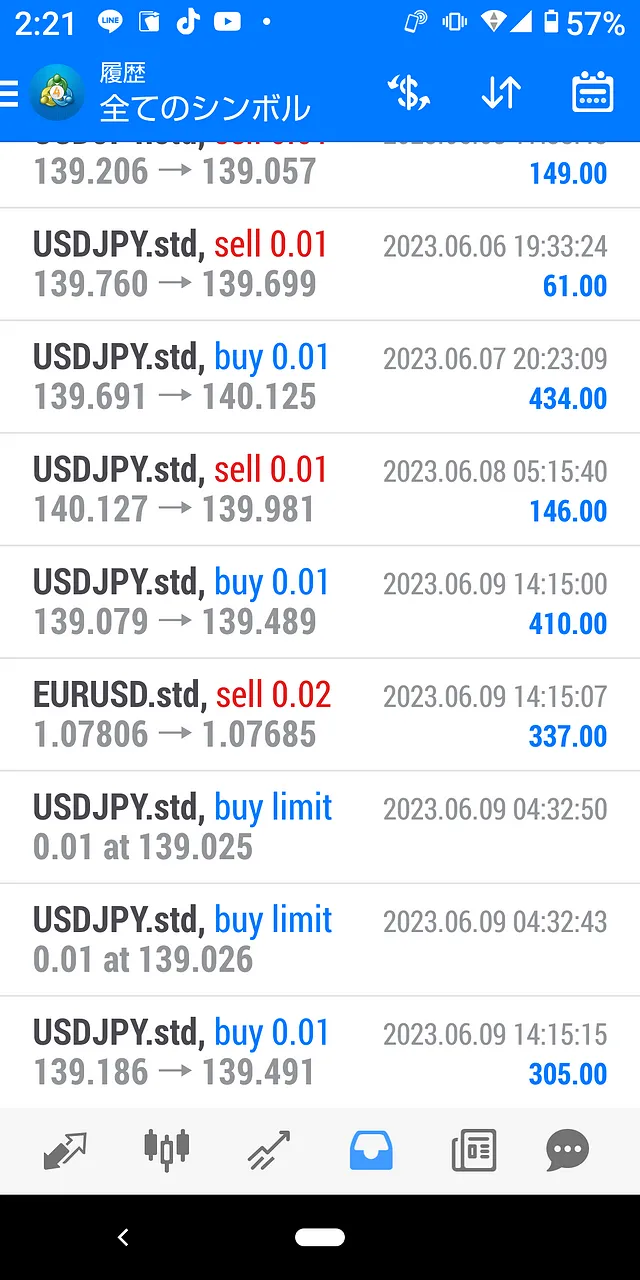640x1280 pixels.
Task: Switch to the candlestick Chart tab
Action: point(167,1151)
